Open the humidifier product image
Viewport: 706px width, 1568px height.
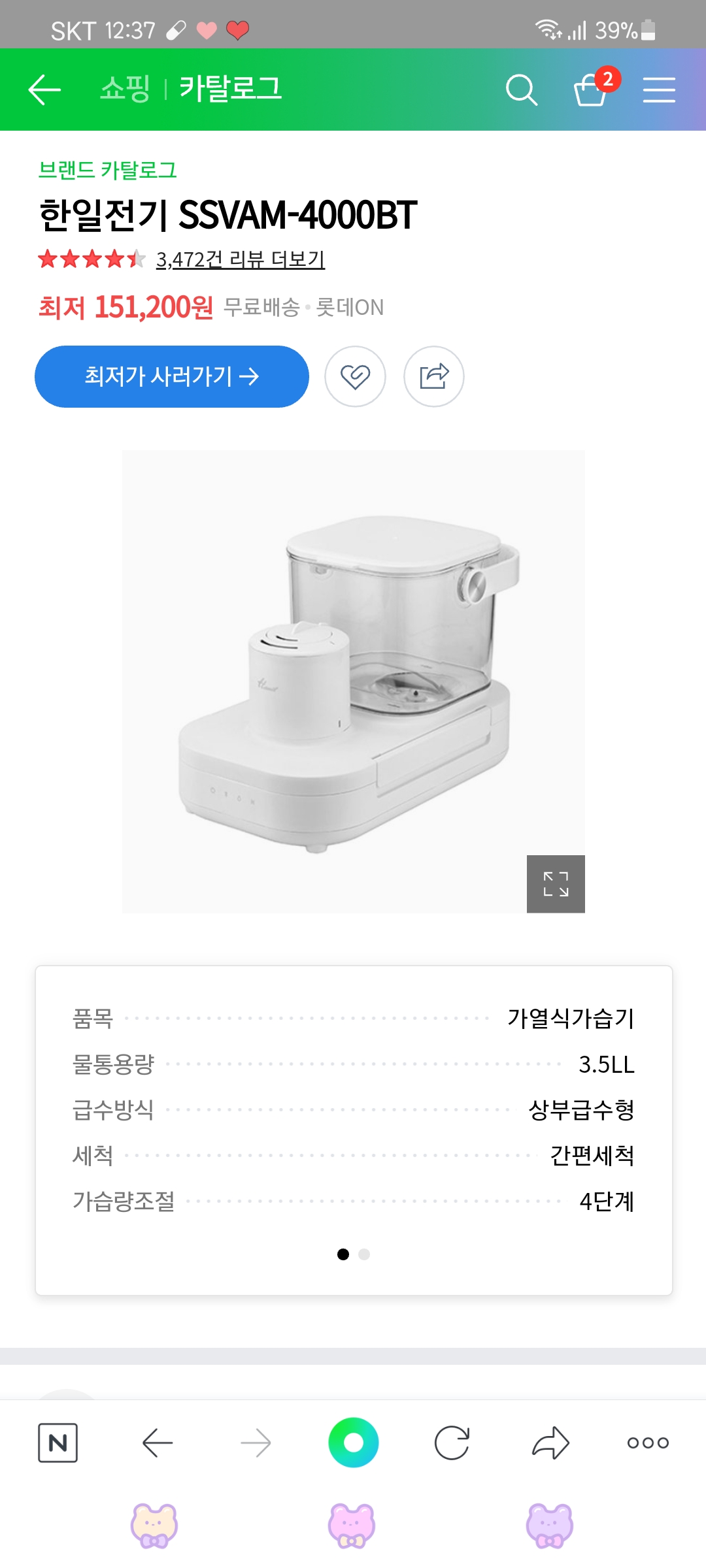(x=353, y=681)
